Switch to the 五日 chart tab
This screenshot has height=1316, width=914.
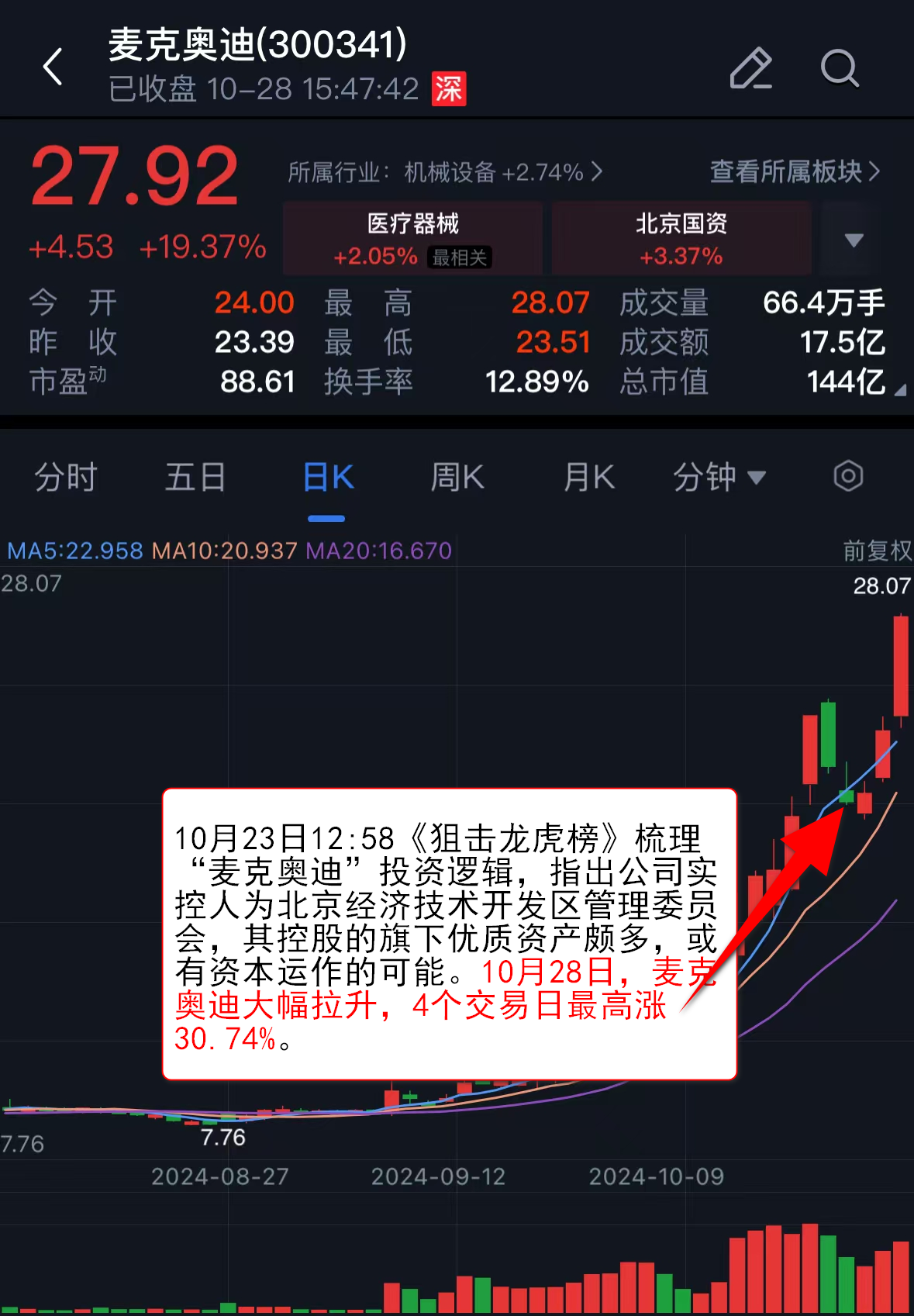point(195,477)
